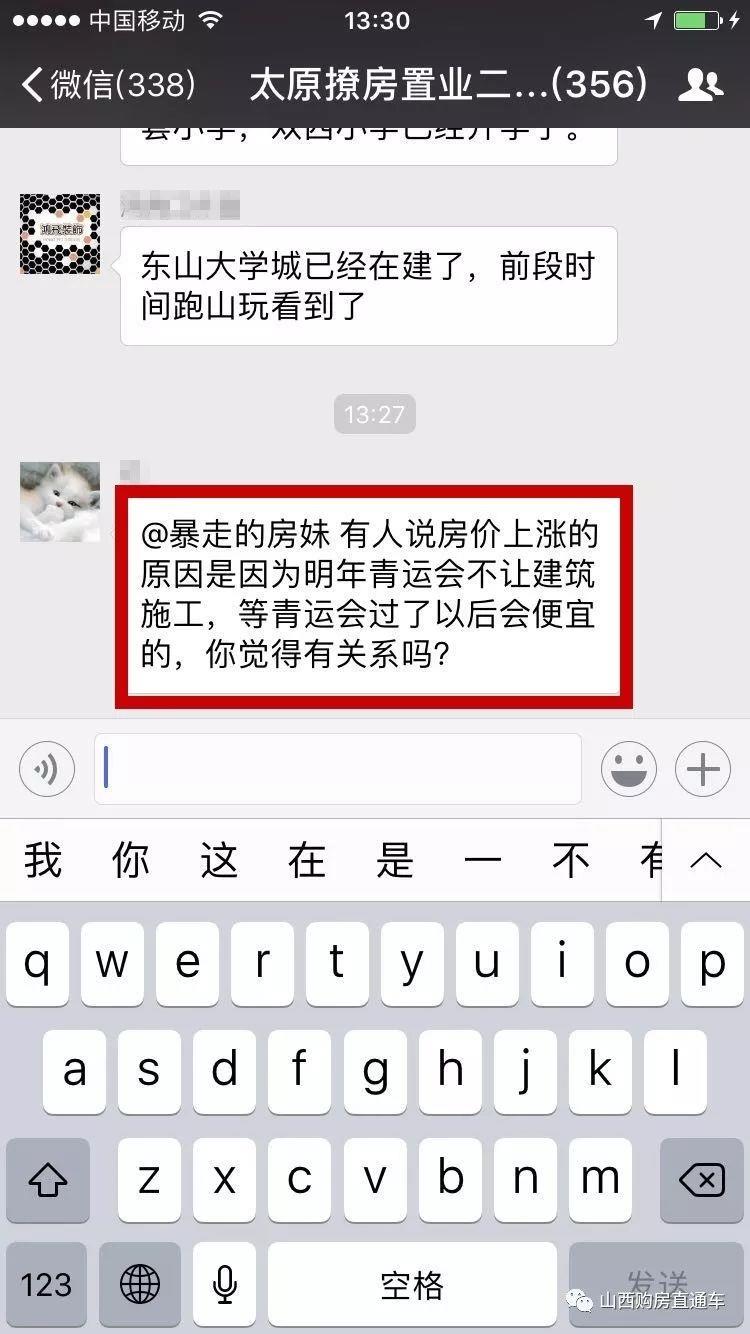Open the group members info icon

pyautogui.click(x=700, y=85)
